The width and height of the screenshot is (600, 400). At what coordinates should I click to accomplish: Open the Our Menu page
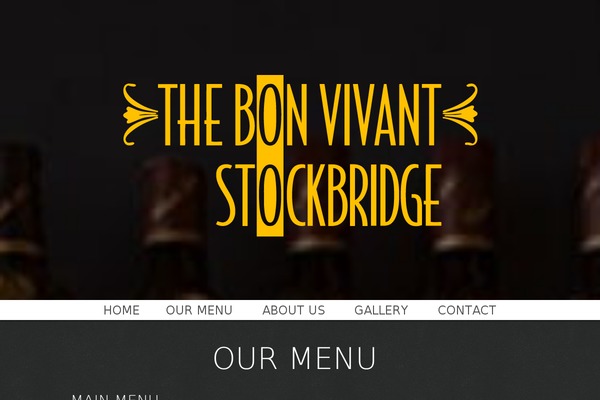point(199,310)
